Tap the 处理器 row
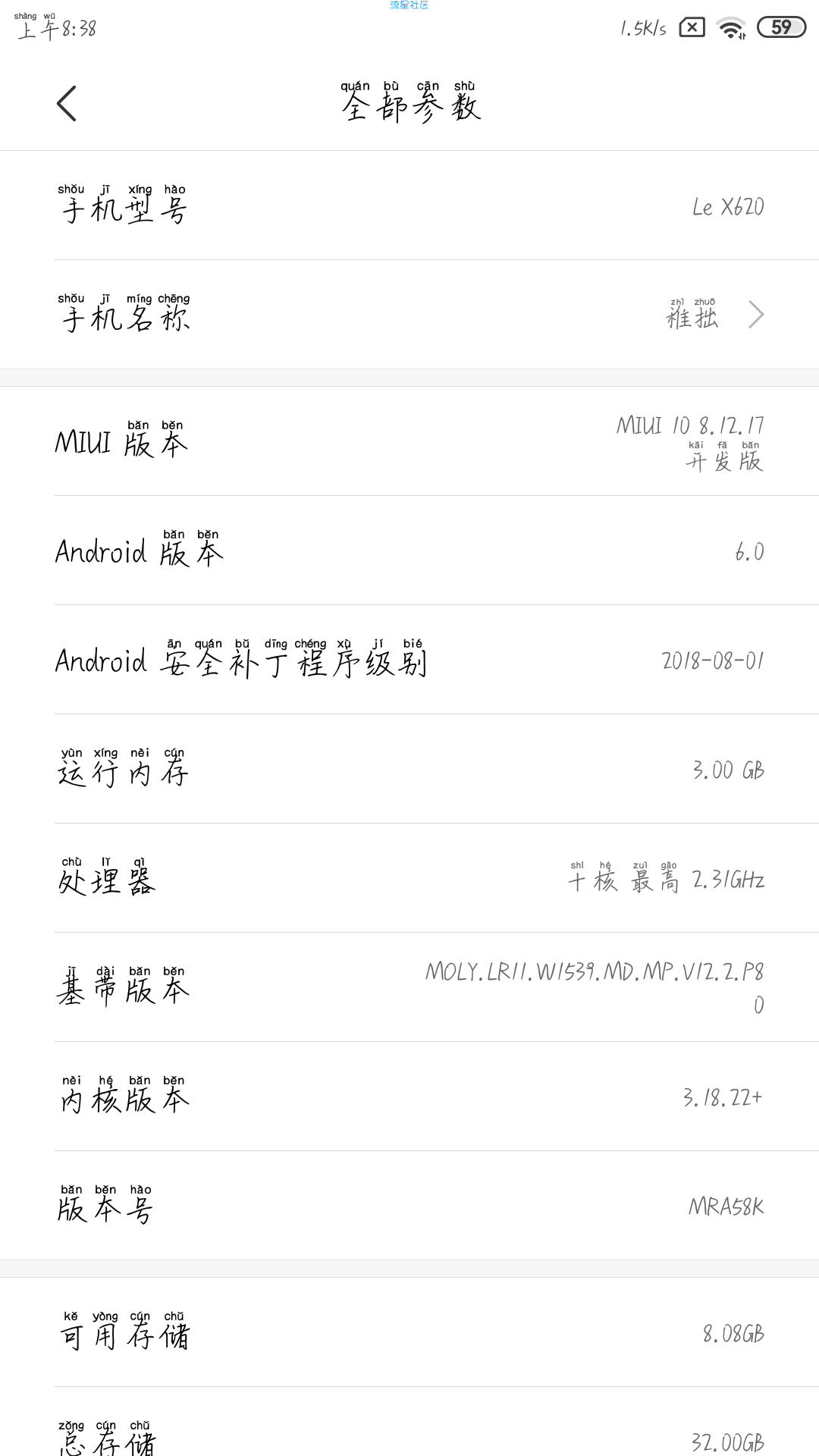The height and width of the screenshot is (1456, 819). coord(409,878)
